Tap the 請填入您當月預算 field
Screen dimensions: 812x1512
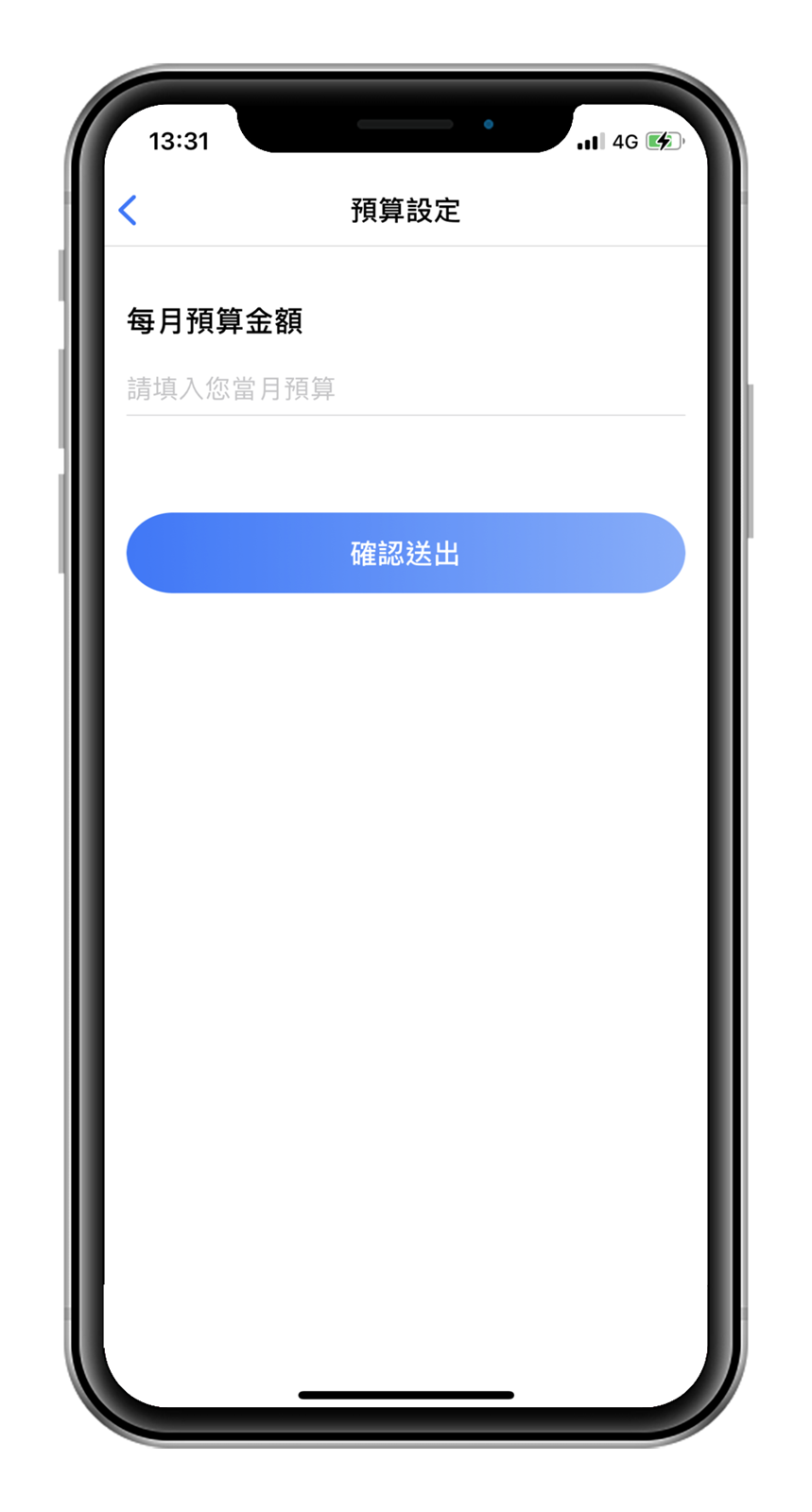click(x=405, y=388)
